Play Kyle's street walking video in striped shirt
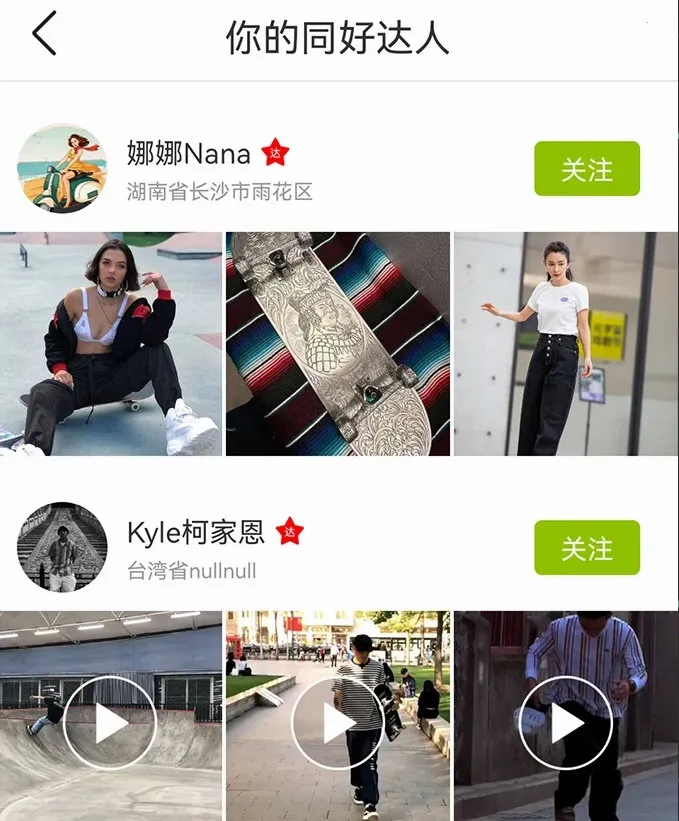Image resolution: width=679 pixels, height=821 pixels. [338, 722]
